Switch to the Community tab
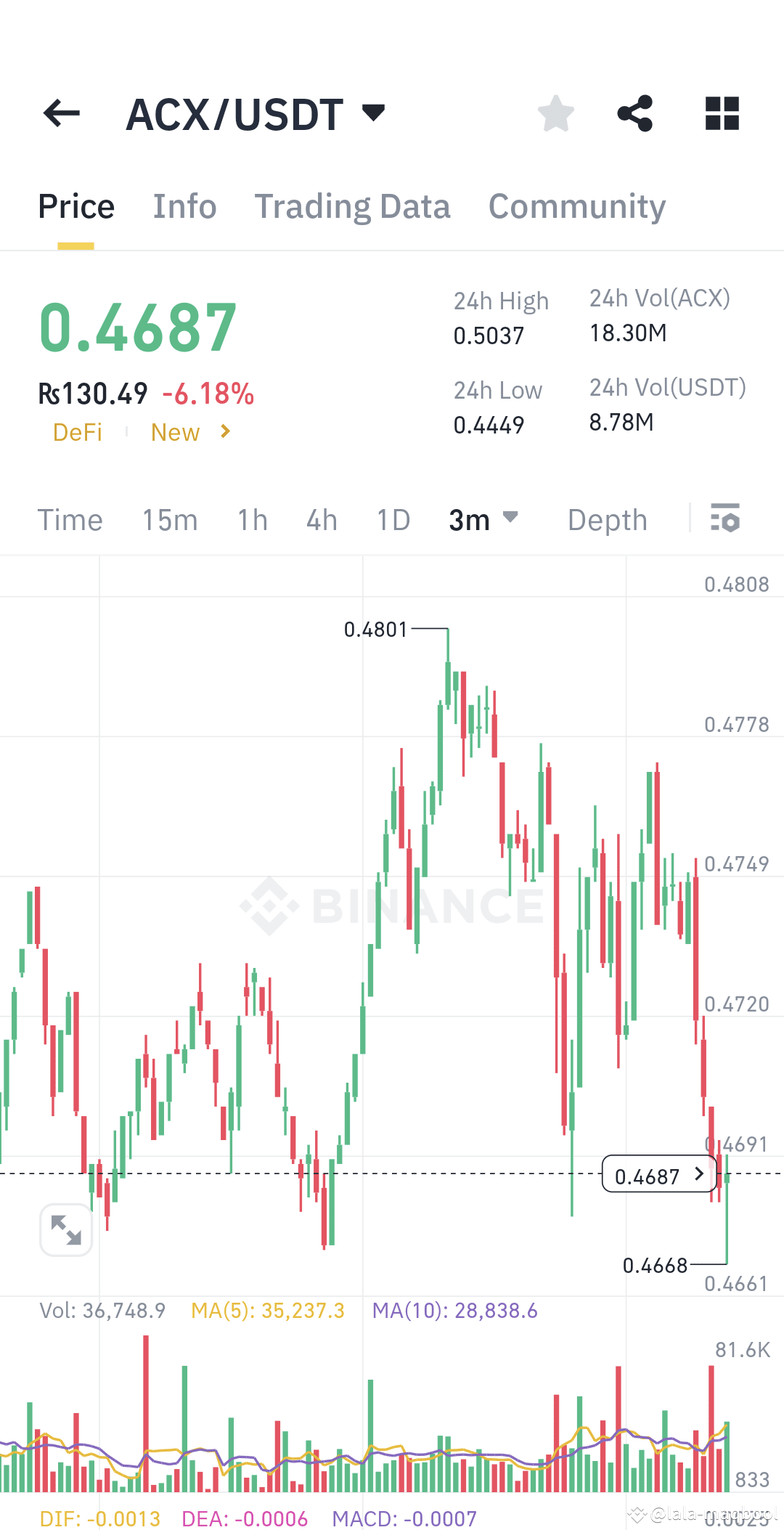 click(x=576, y=207)
